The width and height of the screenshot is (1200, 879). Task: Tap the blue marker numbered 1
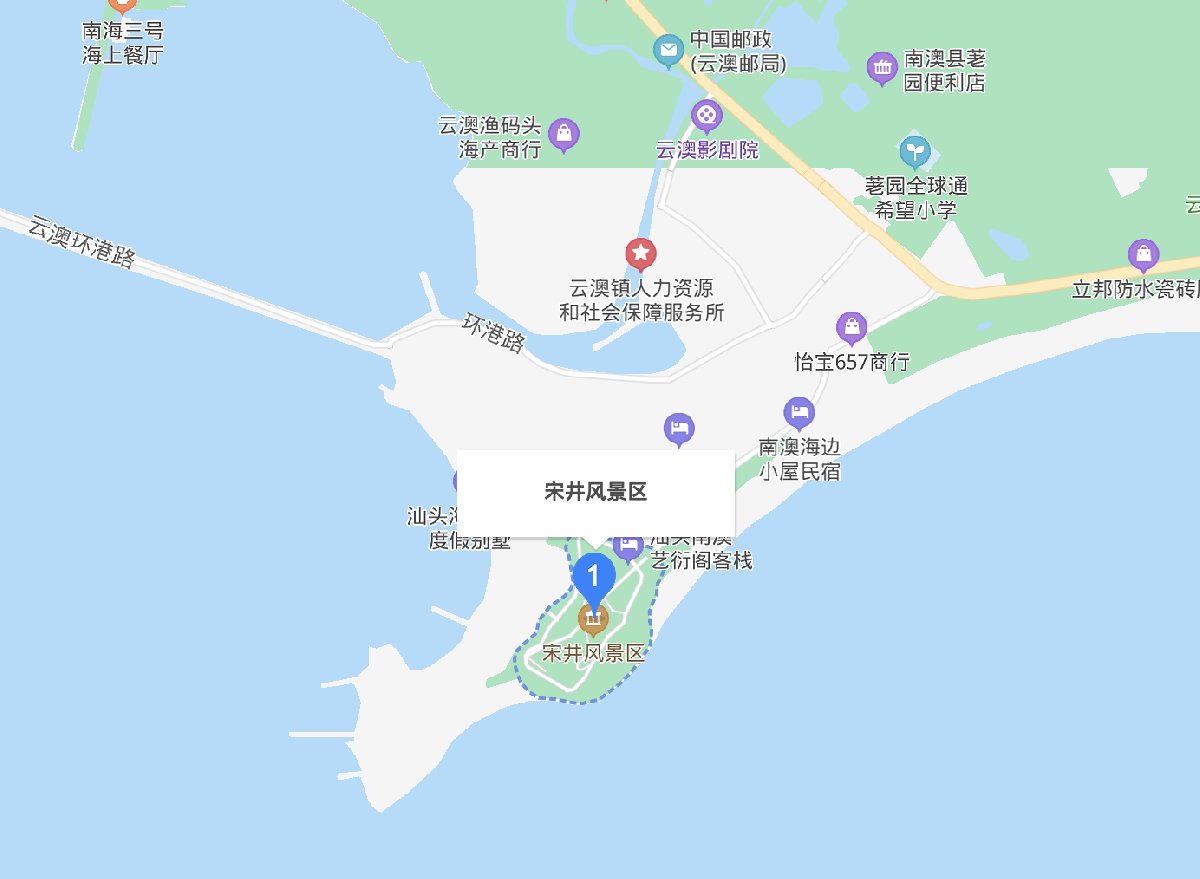pos(594,579)
